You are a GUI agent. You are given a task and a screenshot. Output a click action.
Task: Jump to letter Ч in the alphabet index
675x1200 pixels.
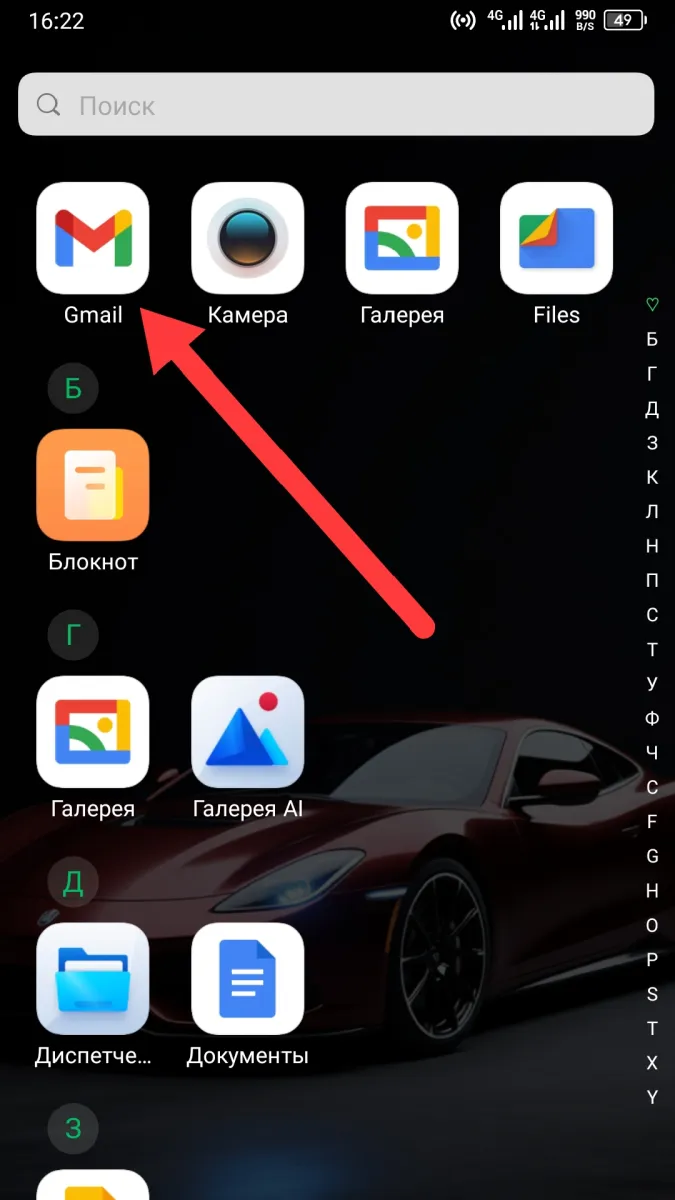pyautogui.click(x=652, y=753)
